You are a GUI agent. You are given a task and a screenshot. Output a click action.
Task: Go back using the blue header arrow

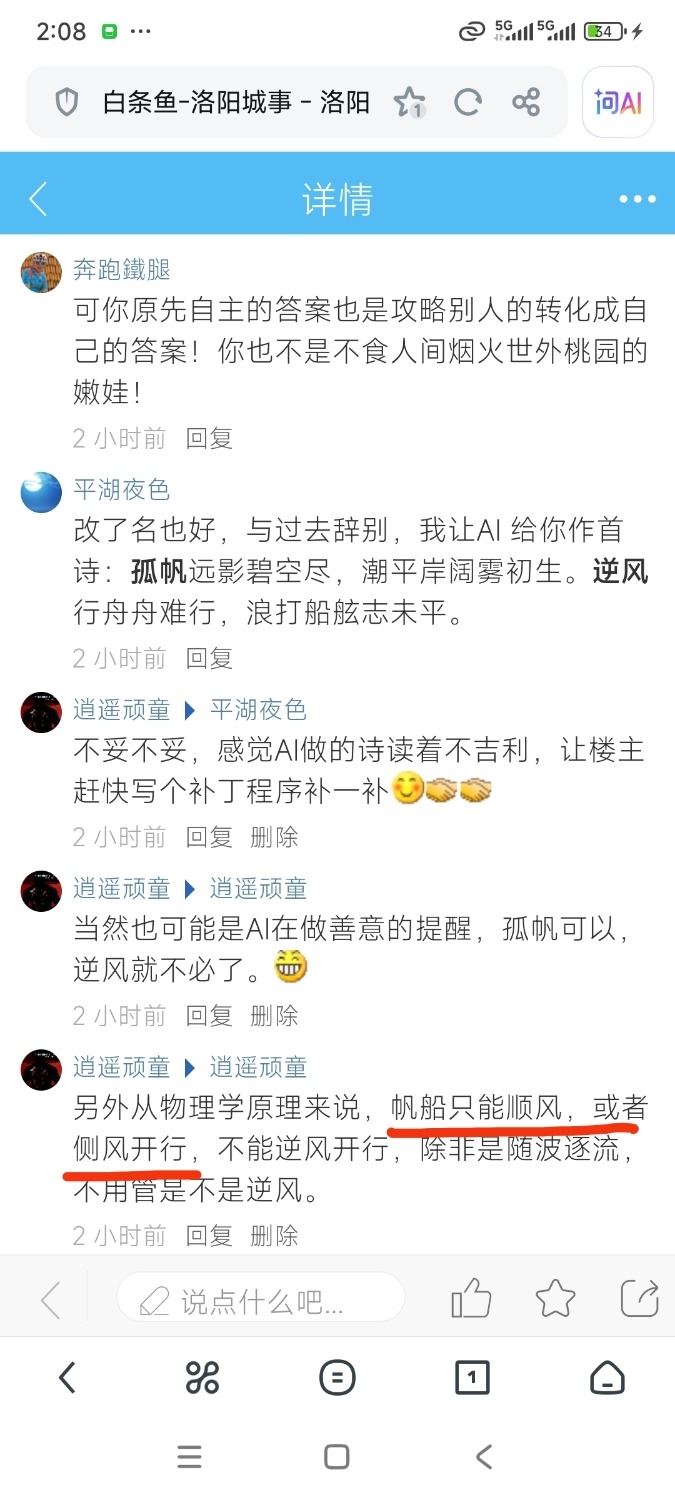(38, 199)
